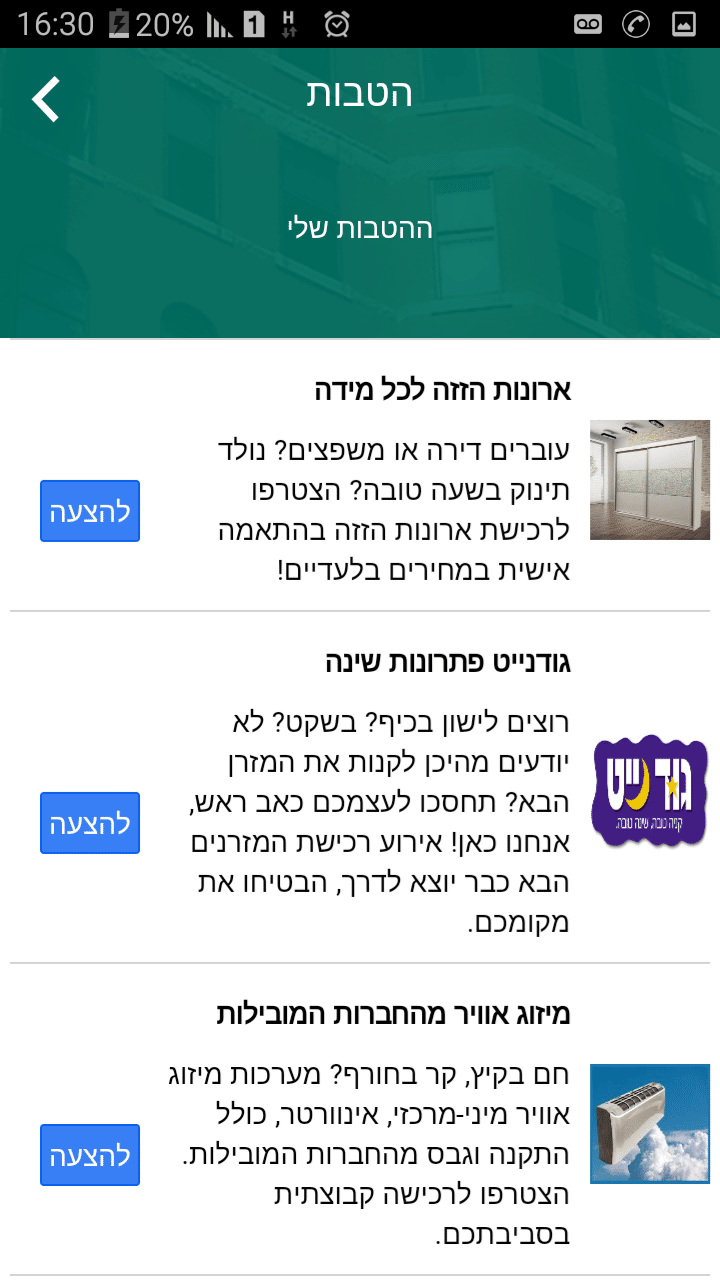This screenshot has height=1280, width=720.
Task: Open the air conditioner thumbnail image
Action: (649, 1124)
